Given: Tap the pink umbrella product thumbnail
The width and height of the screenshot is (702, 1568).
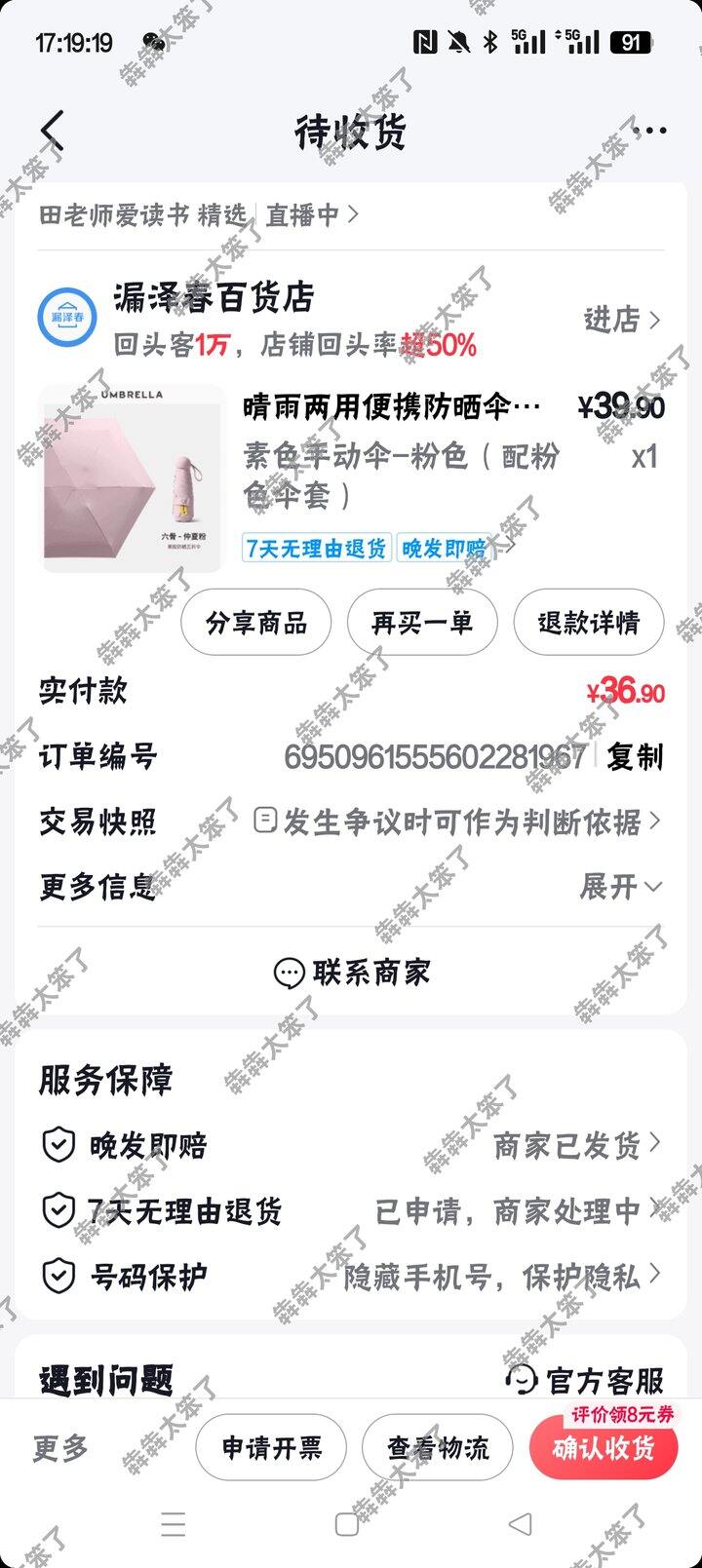Looking at the screenshot, I should coord(129,478).
